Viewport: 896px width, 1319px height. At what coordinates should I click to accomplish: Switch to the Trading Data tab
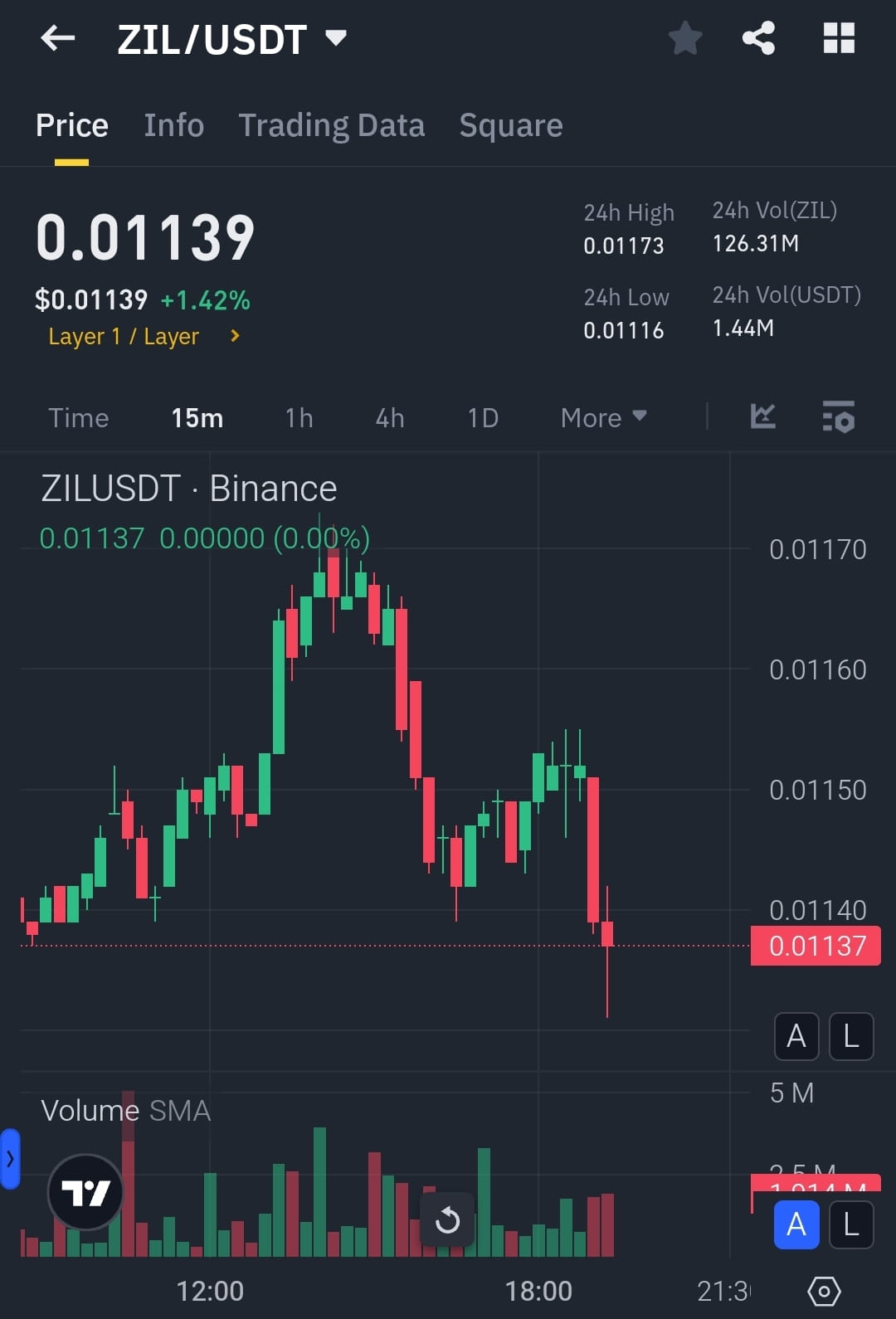tap(332, 124)
